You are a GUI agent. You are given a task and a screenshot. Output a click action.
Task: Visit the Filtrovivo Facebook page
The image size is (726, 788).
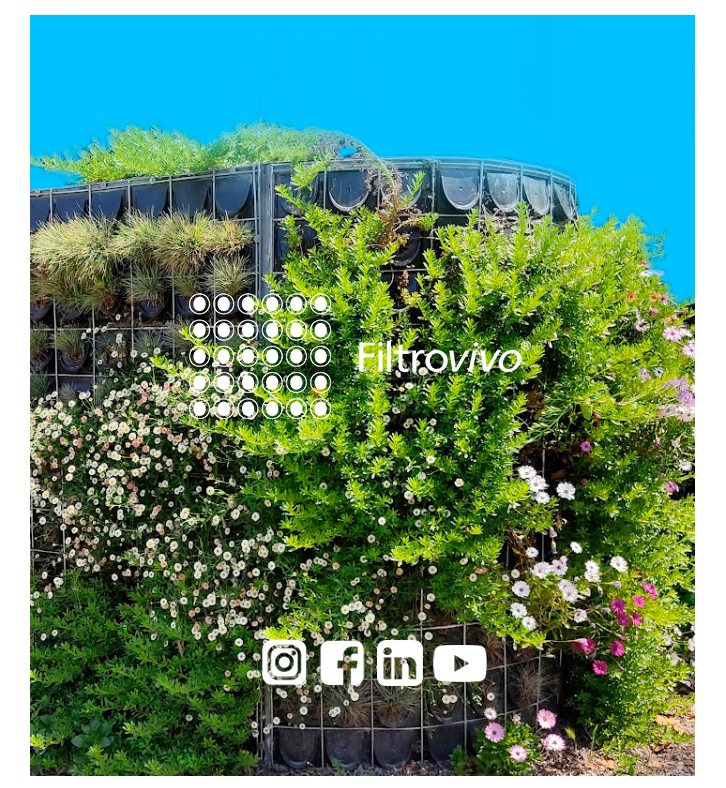tap(342, 662)
